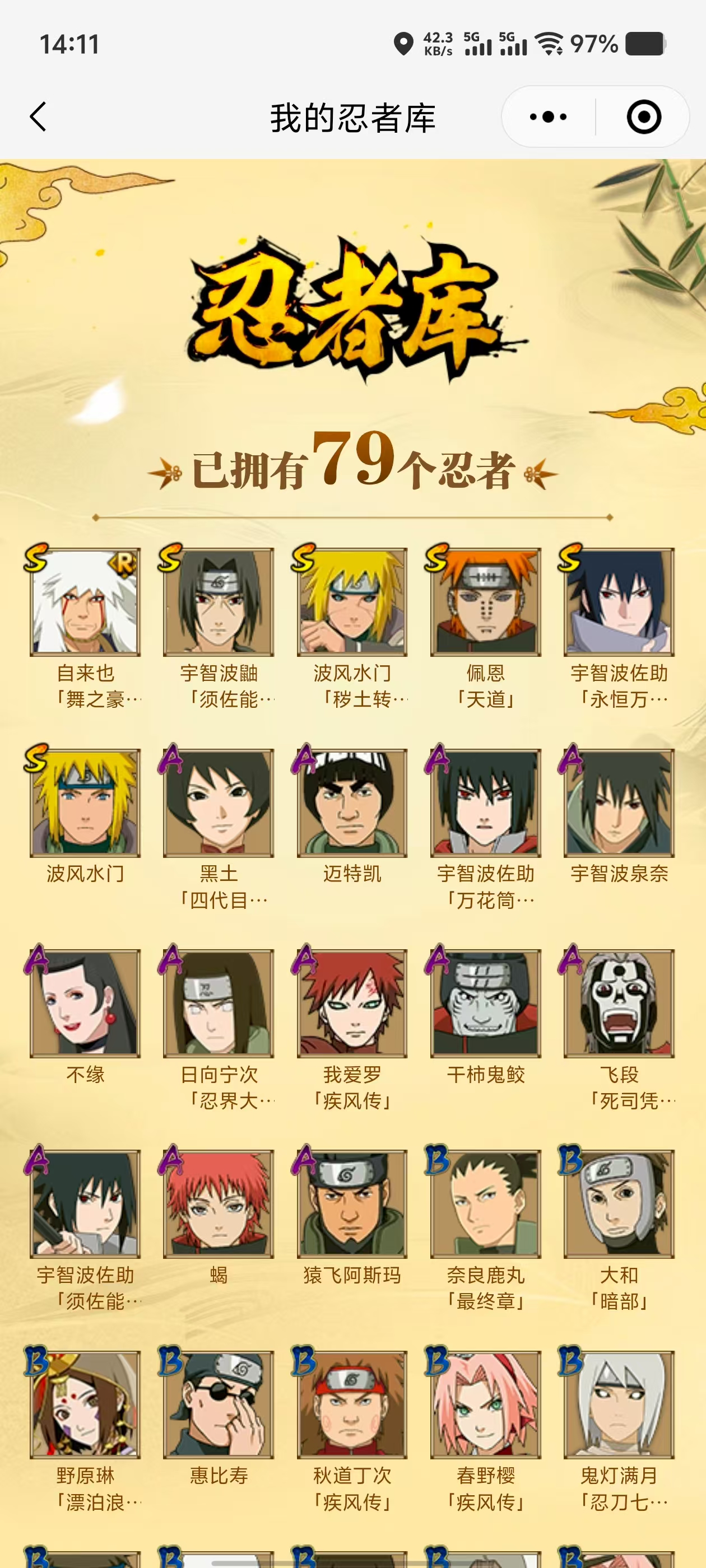
Task: Select ninja 黑土「四代目…」
Action: [x=219, y=803]
